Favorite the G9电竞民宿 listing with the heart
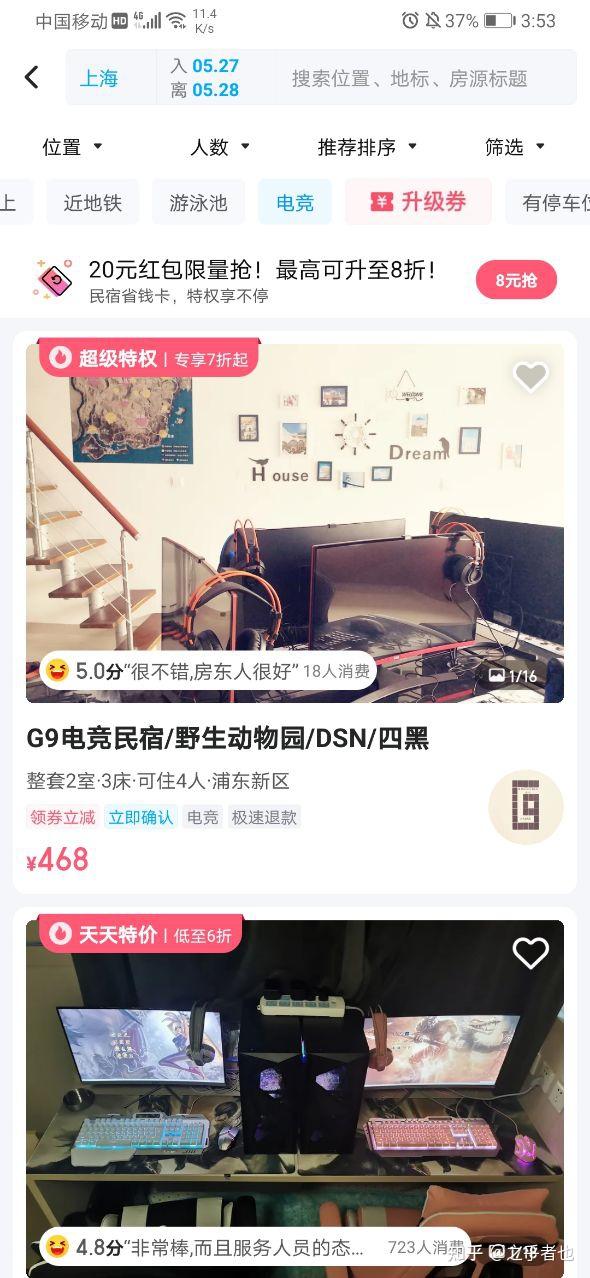The width and height of the screenshot is (590, 1278). coord(530,376)
